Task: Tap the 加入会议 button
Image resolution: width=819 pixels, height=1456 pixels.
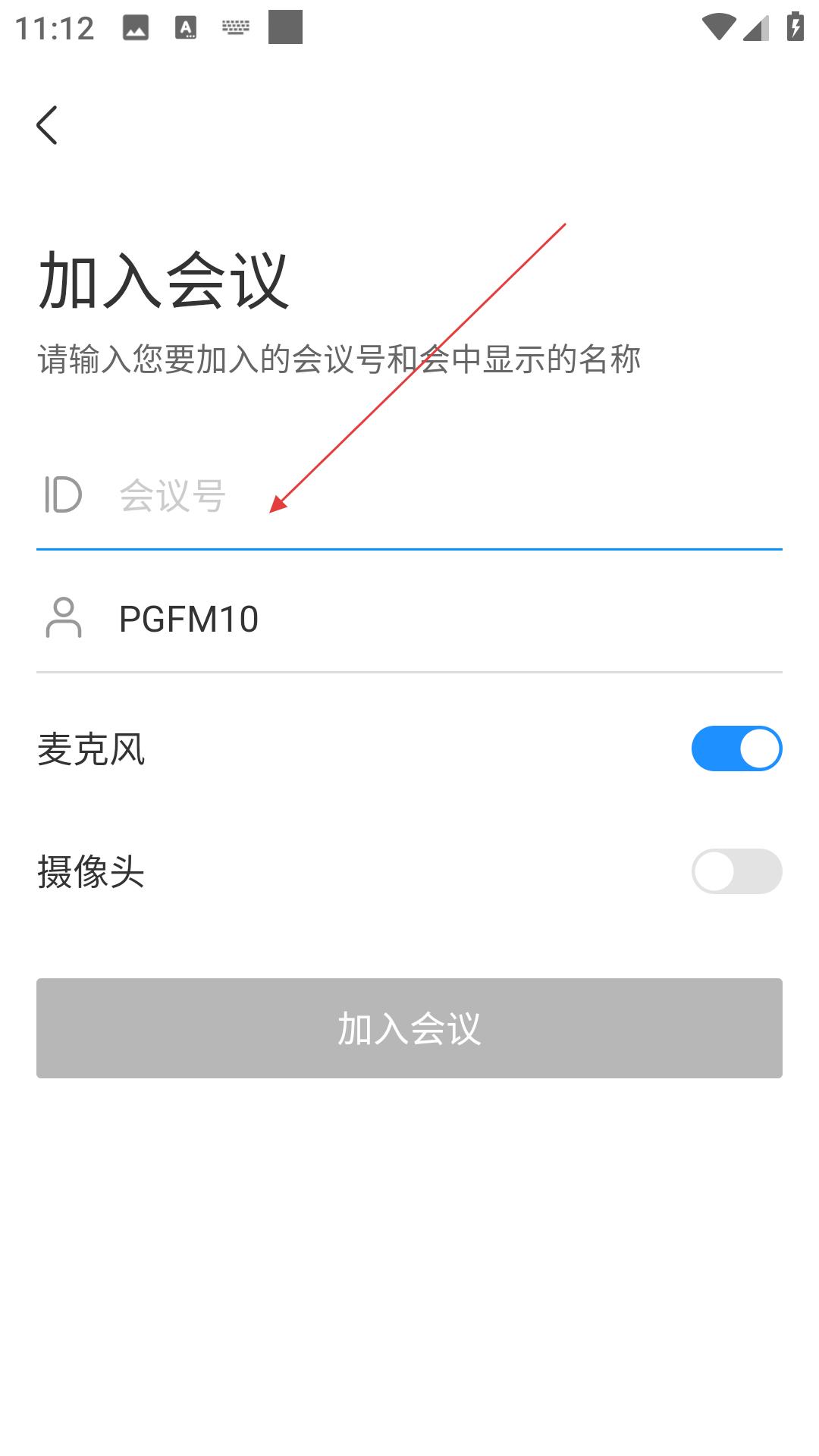Action: click(x=409, y=1028)
